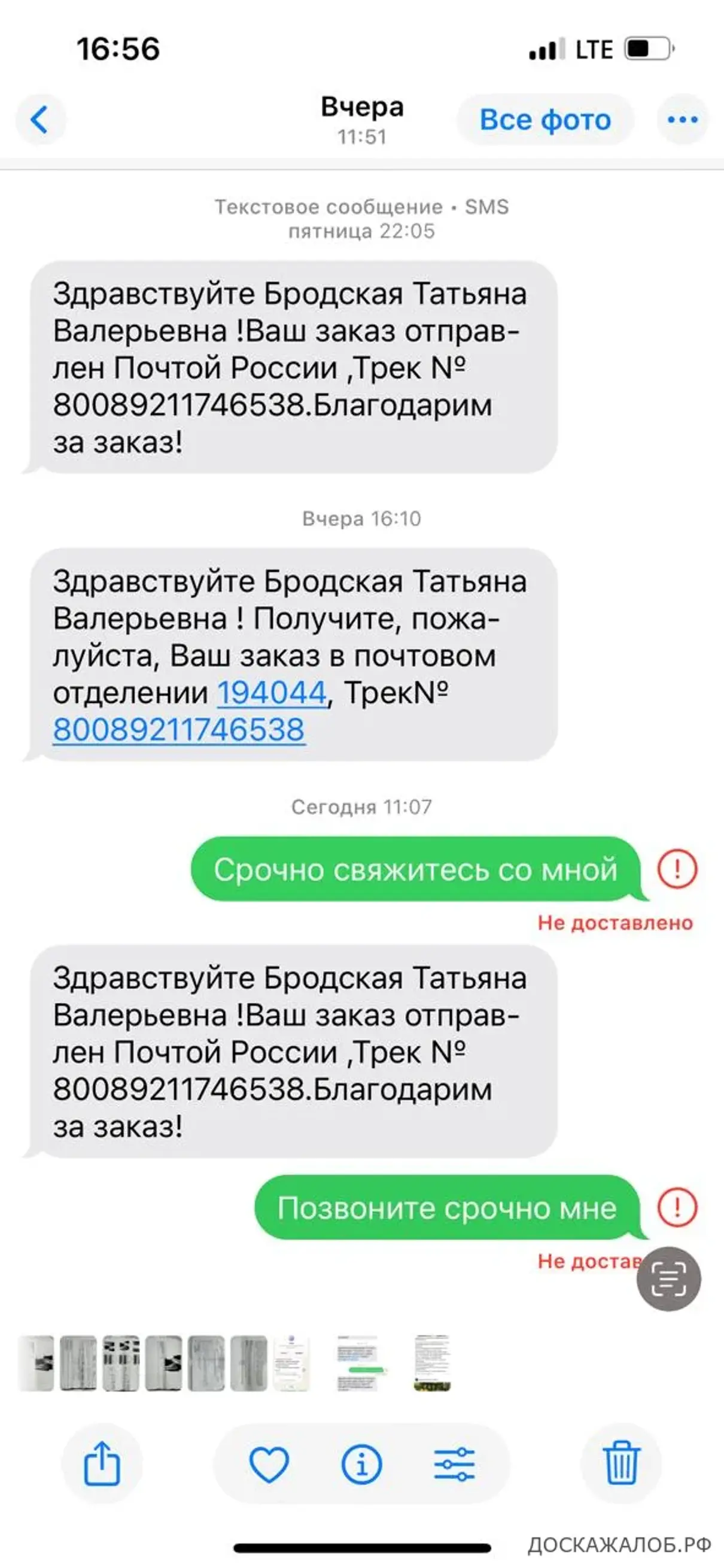Open the three-dots more options menu
The image size is (724, 1568).
click(682, 120)
